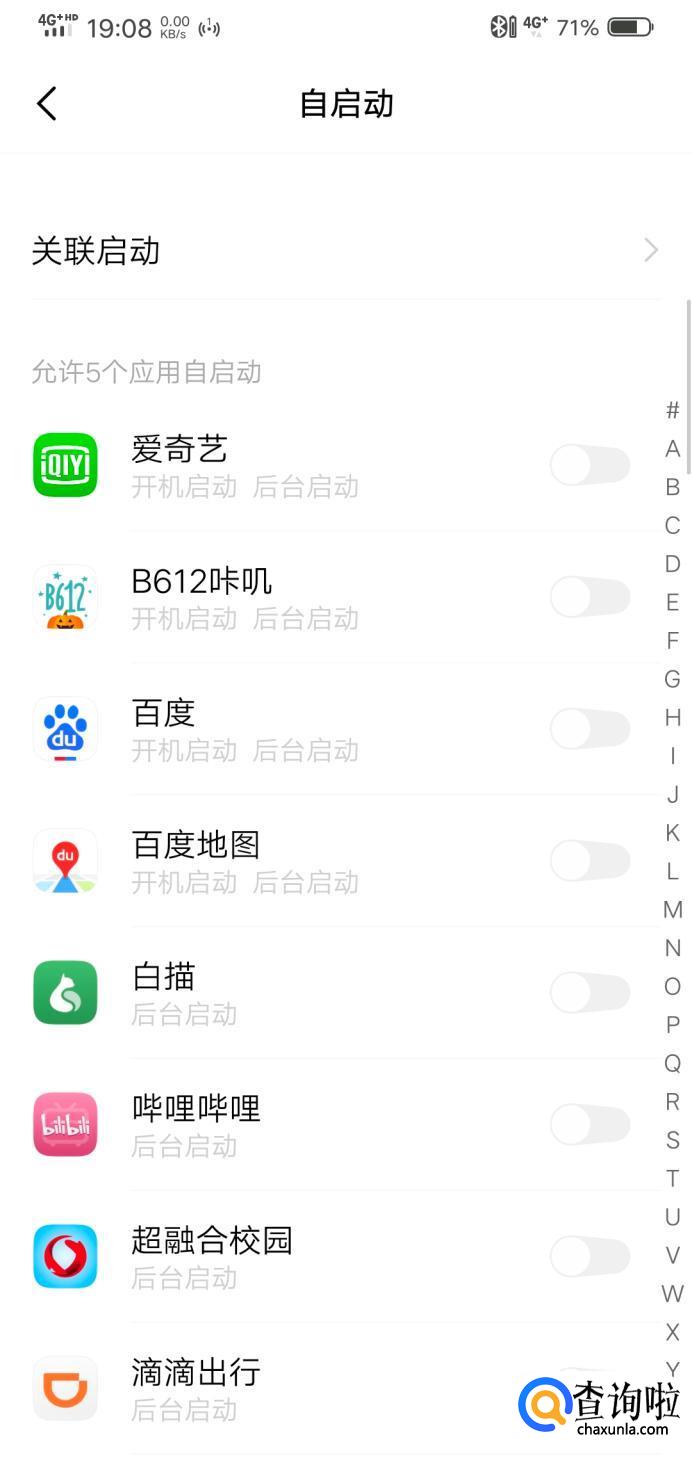Image resolution: width=692 pixels, height=1460 pixels.
Task: Select letter D in the alphabet index
Action: pyautogui.click(x=673, y=564)
